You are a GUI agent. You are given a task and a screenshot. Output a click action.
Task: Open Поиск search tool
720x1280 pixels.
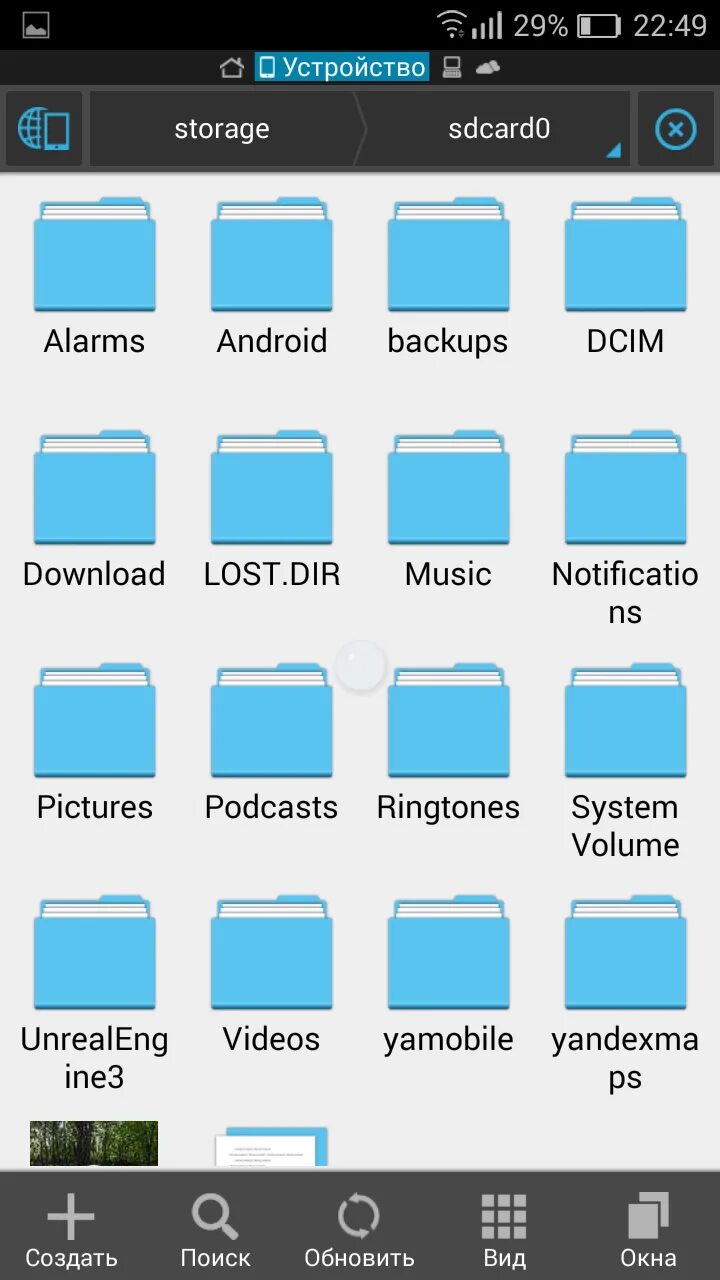(215, 1229)
